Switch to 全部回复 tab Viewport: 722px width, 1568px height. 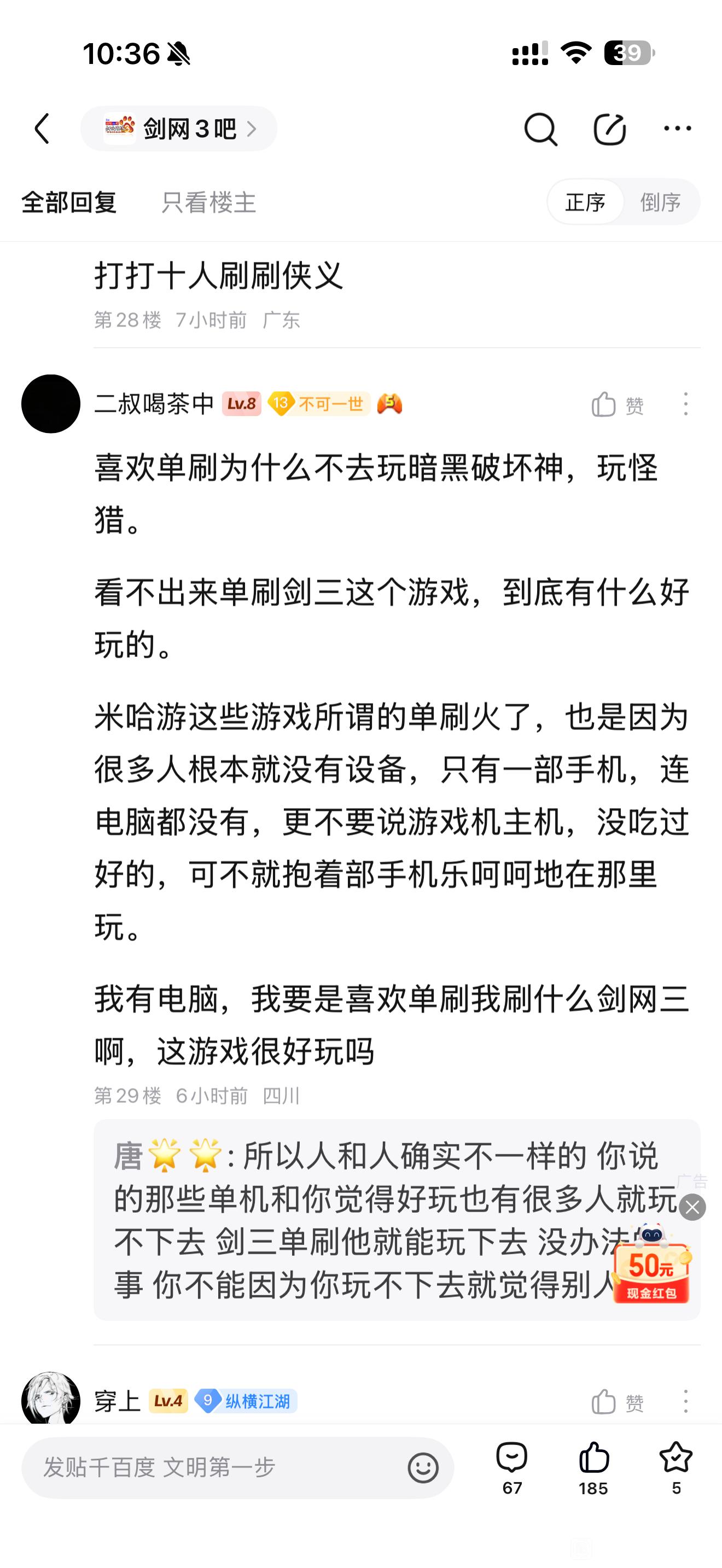coord(69,202)
